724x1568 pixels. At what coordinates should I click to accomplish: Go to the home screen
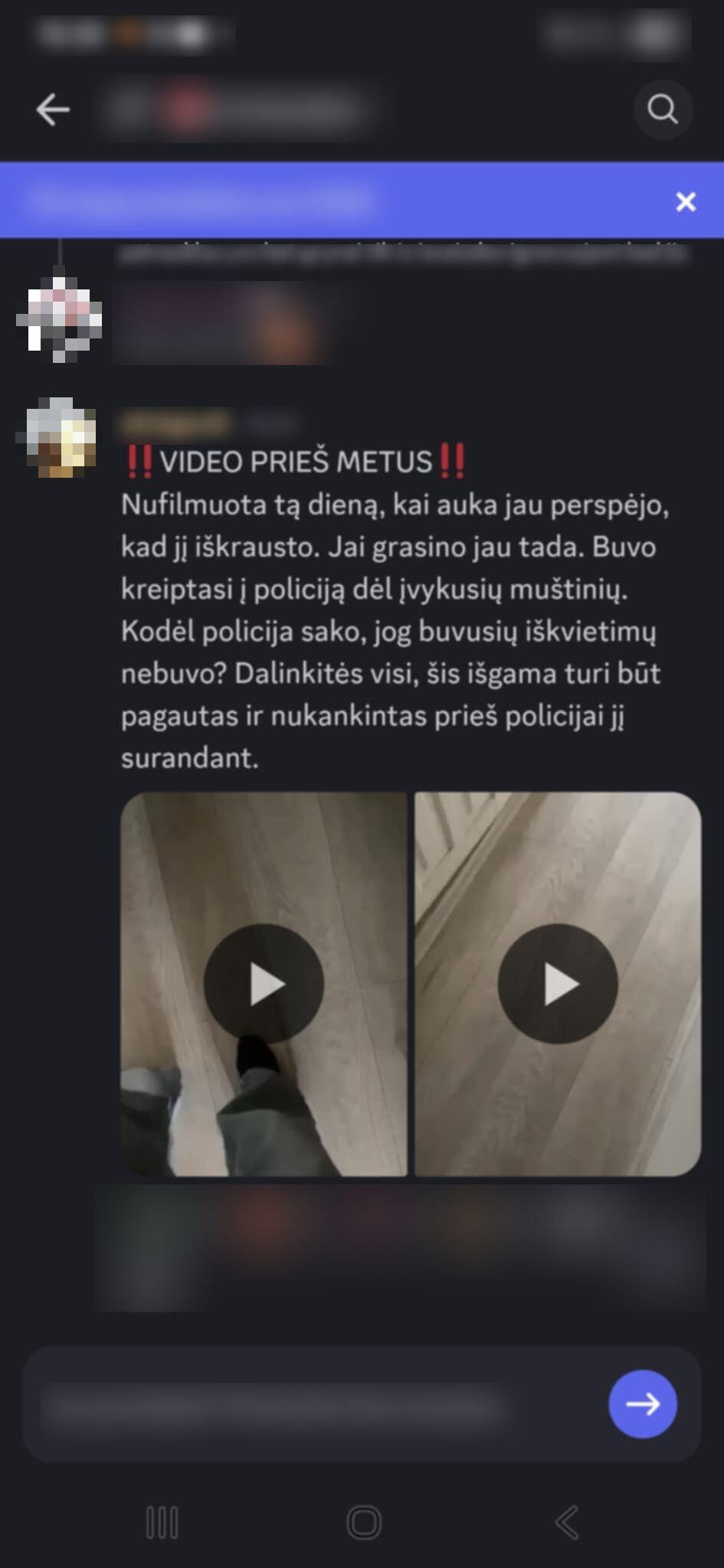[x=364, y=1522]
